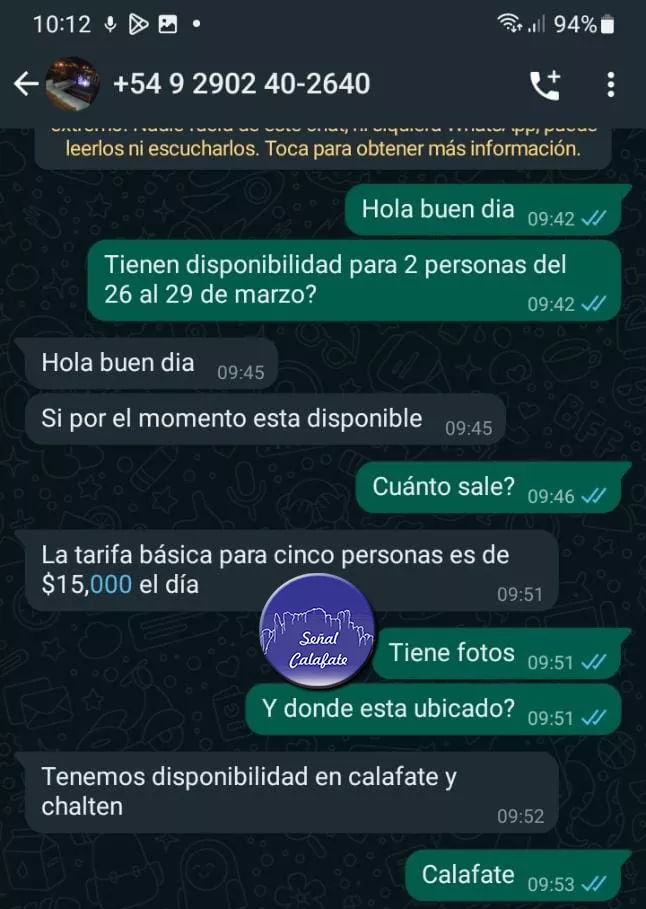The width and height of the screenshot is (646, 909).
Task: Start a call with this contact
Action: [545, 85]
